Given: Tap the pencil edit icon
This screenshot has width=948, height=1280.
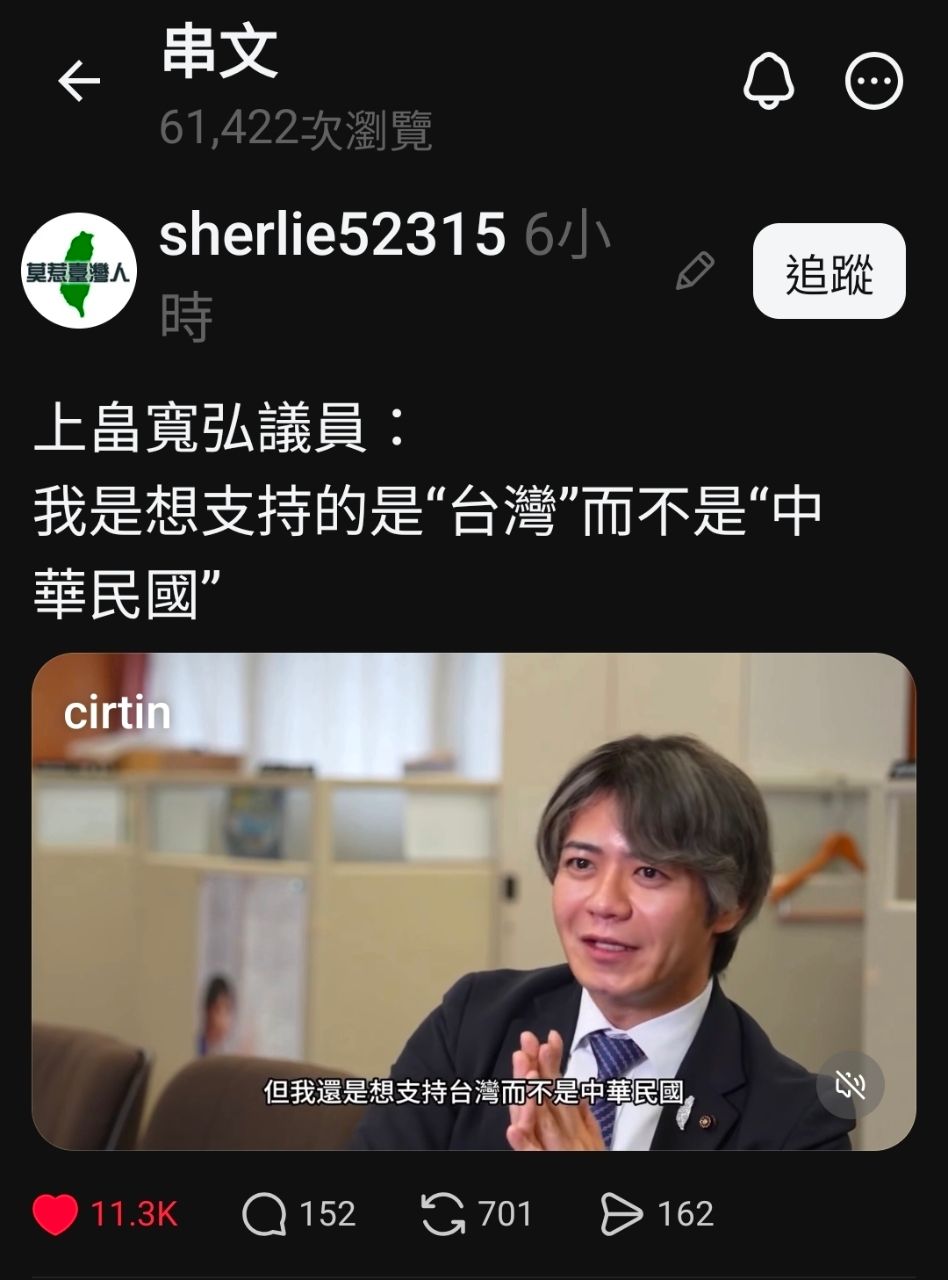Looking at the screenshot, I should [695, 271].
